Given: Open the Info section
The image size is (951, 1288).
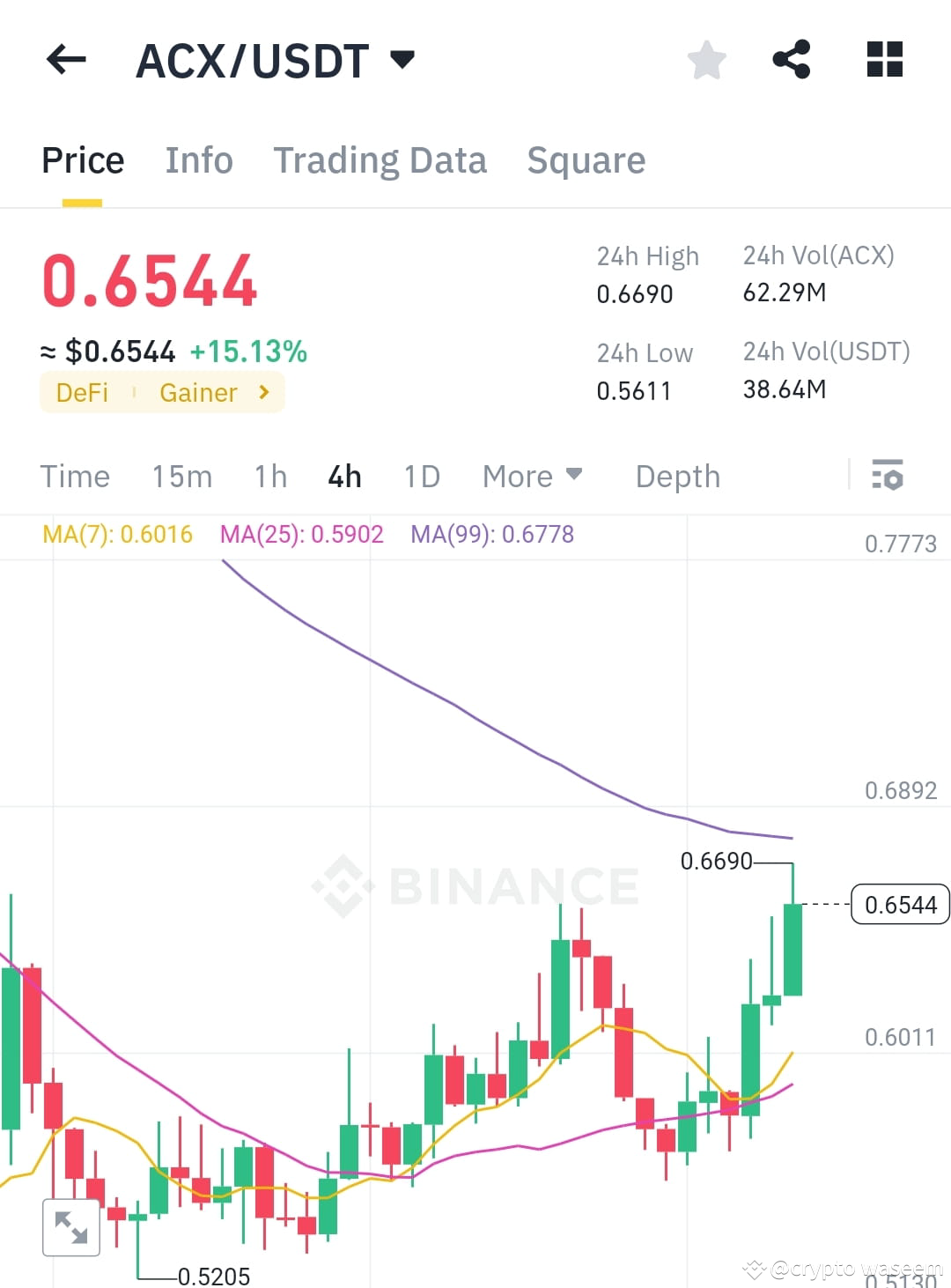Looking at the screenshot, I should pyautogui.click(x=198, y=160).
